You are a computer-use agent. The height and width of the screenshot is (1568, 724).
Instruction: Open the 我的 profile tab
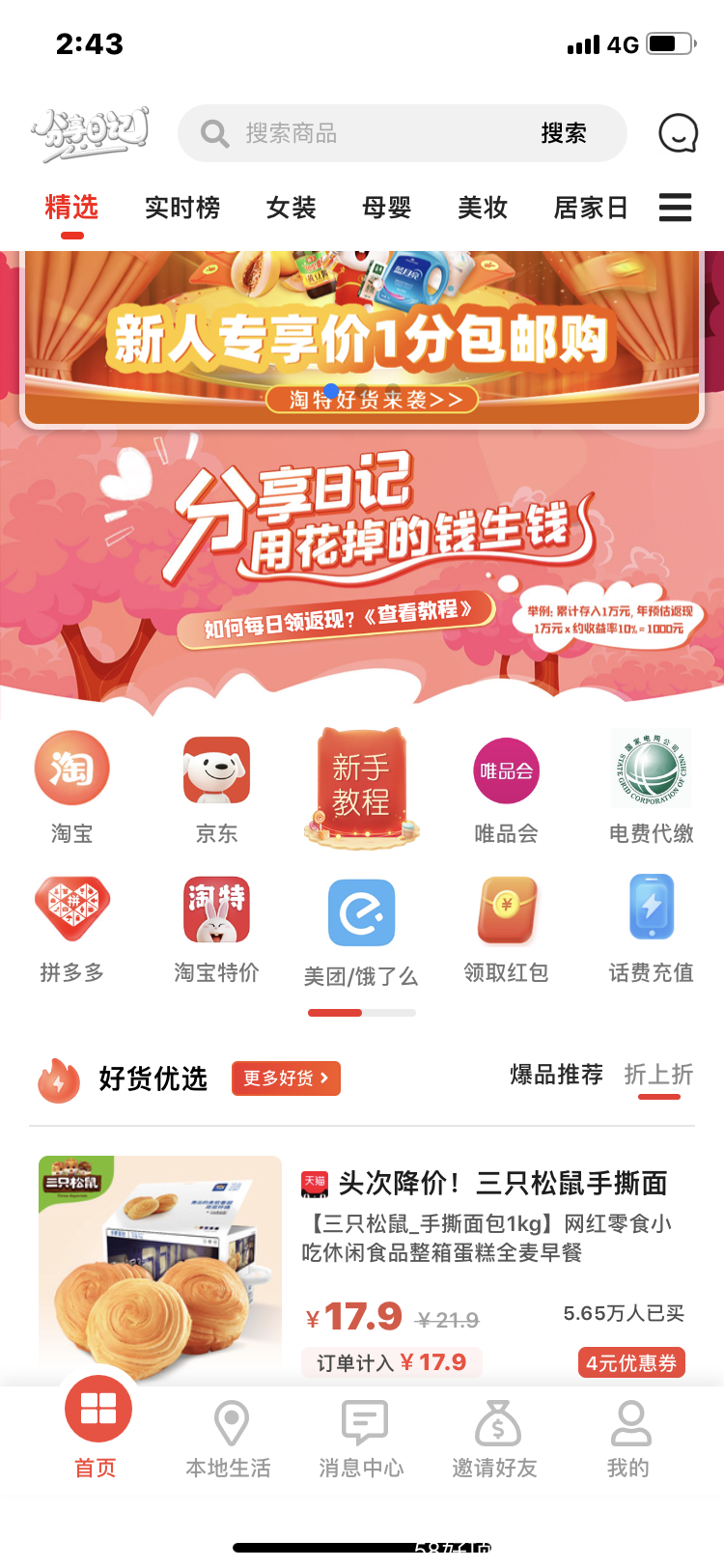[628, 1439]
